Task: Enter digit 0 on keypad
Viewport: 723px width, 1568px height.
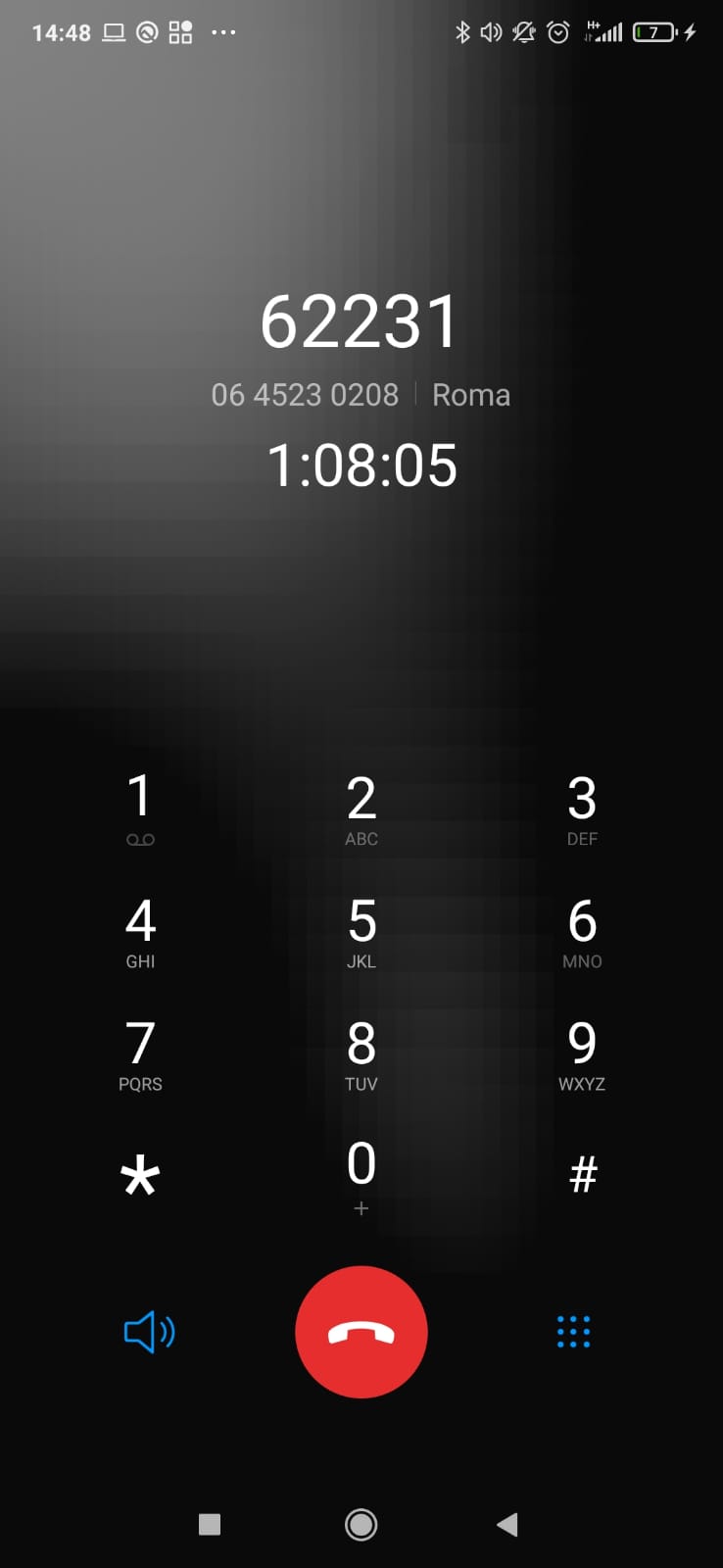Action: (361, 1175)
